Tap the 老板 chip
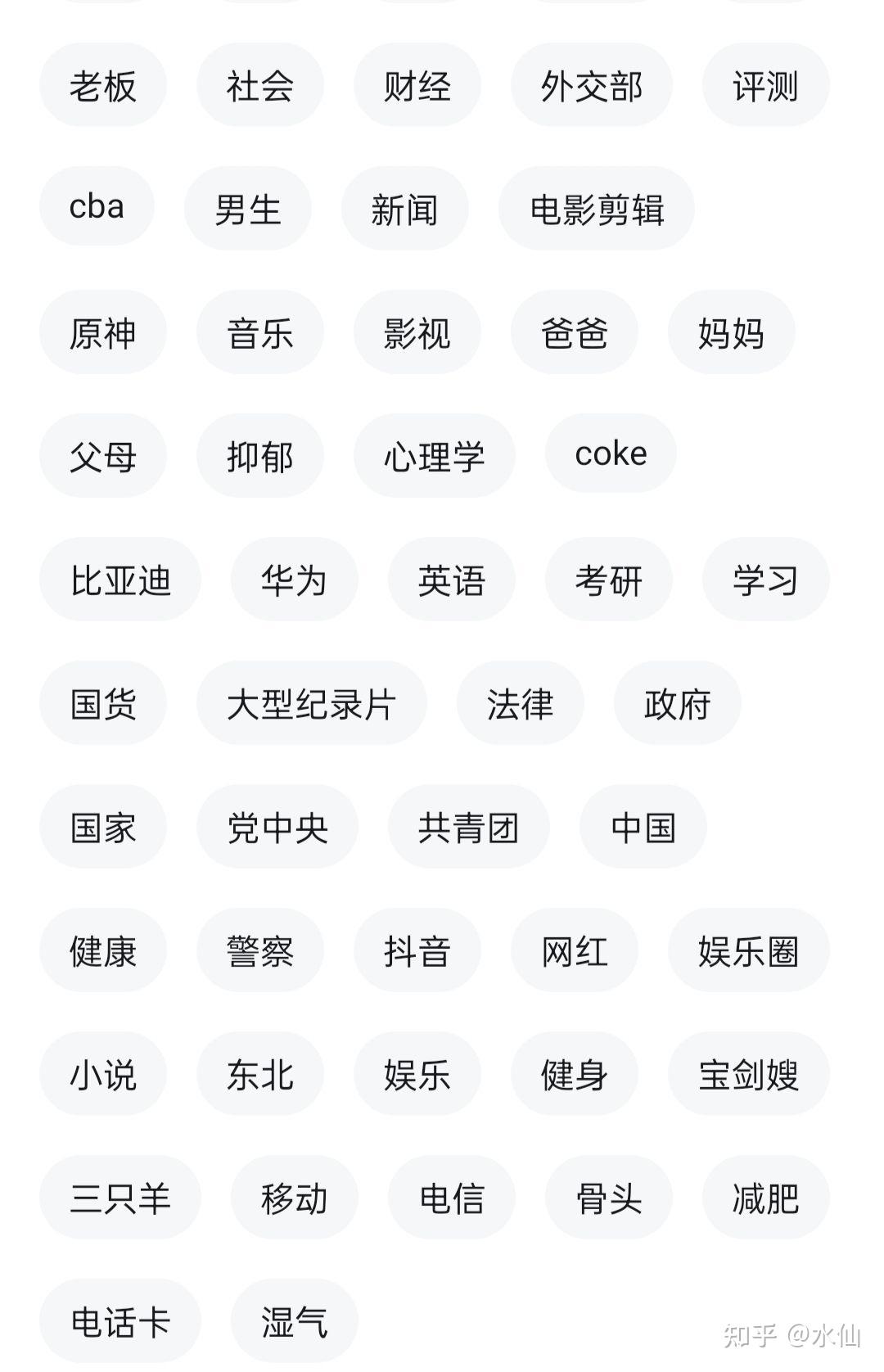The height and width of the screenshot is (1372, 884). [x=102, y=85]
